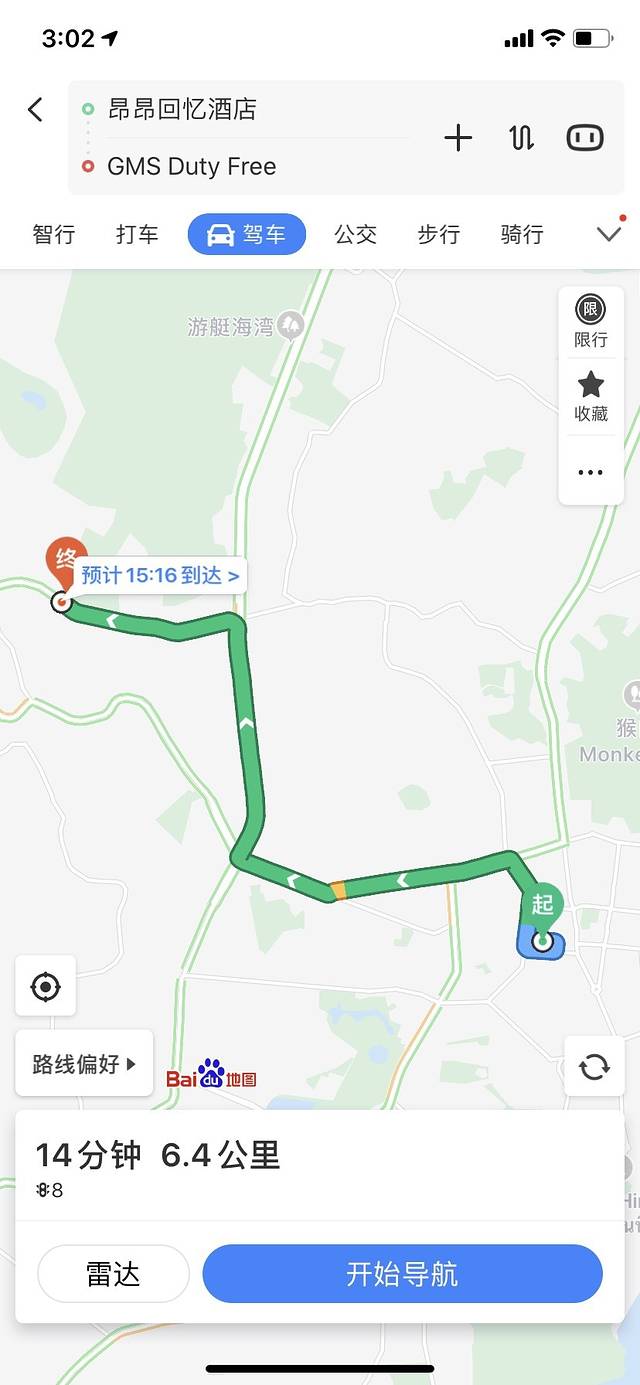Image resolution: width=640 pixels, height=1385 pixels.
Task: Tap 开始导航 to start navigation
Action: [402, 1274]
